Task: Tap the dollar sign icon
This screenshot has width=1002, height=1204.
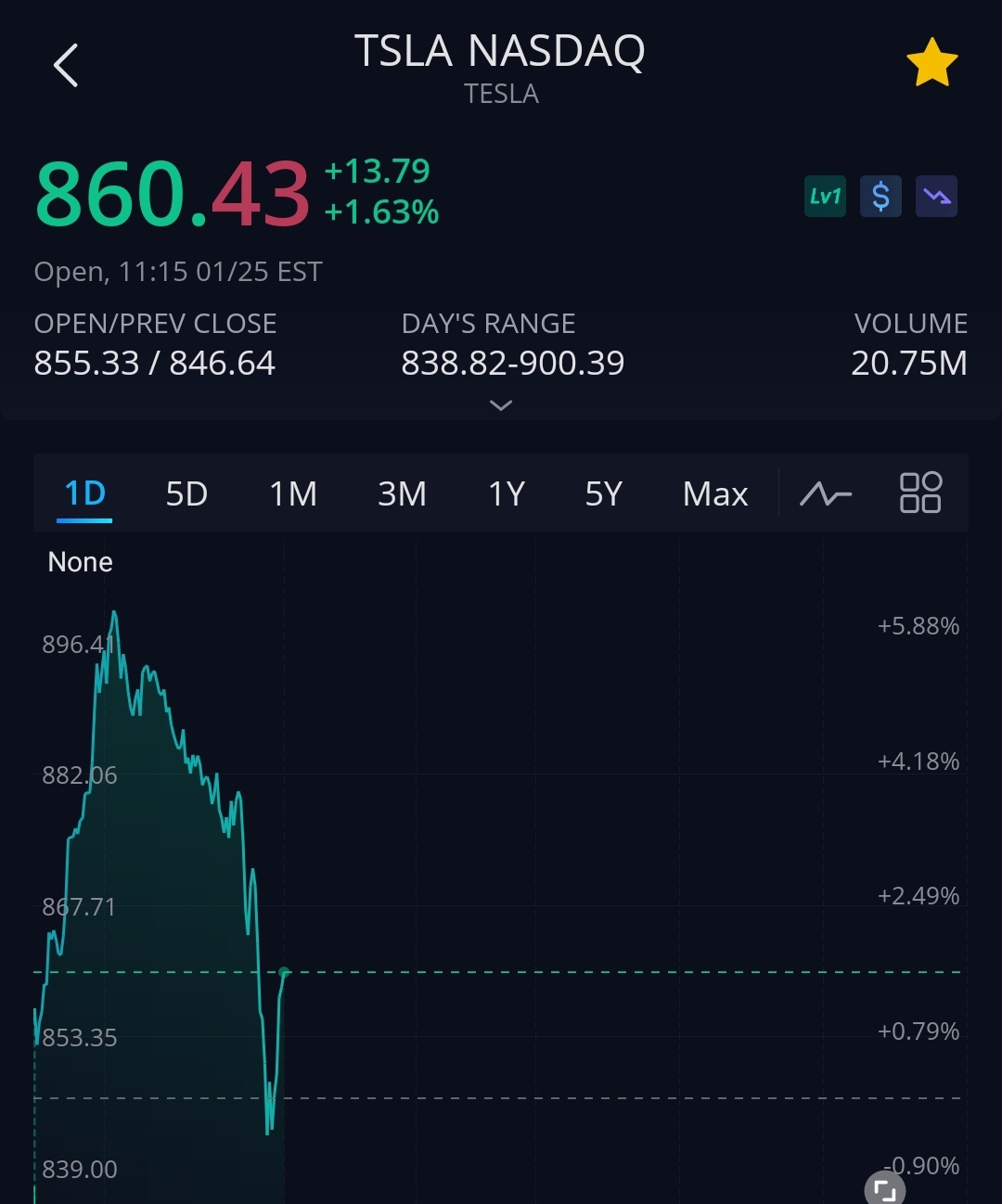Action: pos(880,197)
